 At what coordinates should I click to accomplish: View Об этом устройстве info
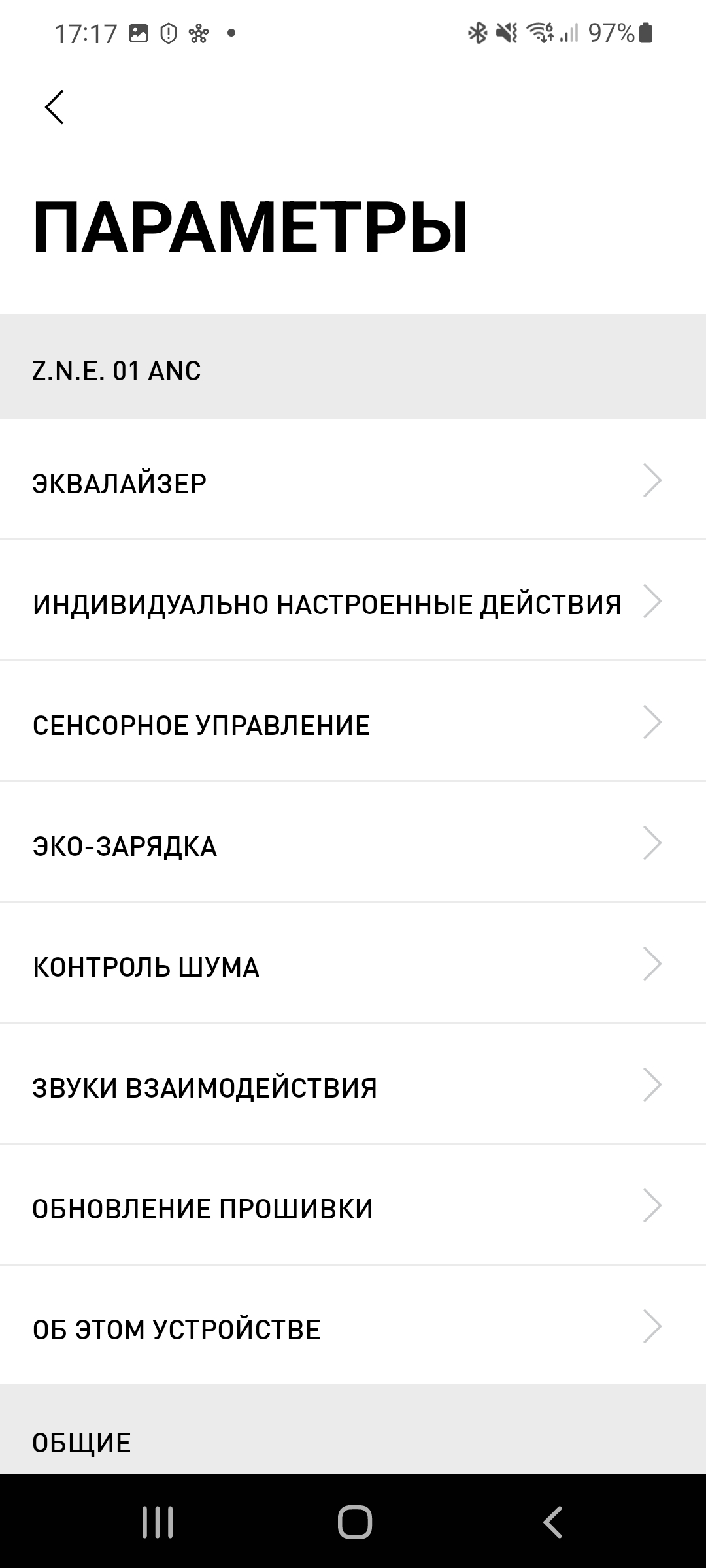pos(353,1328)
